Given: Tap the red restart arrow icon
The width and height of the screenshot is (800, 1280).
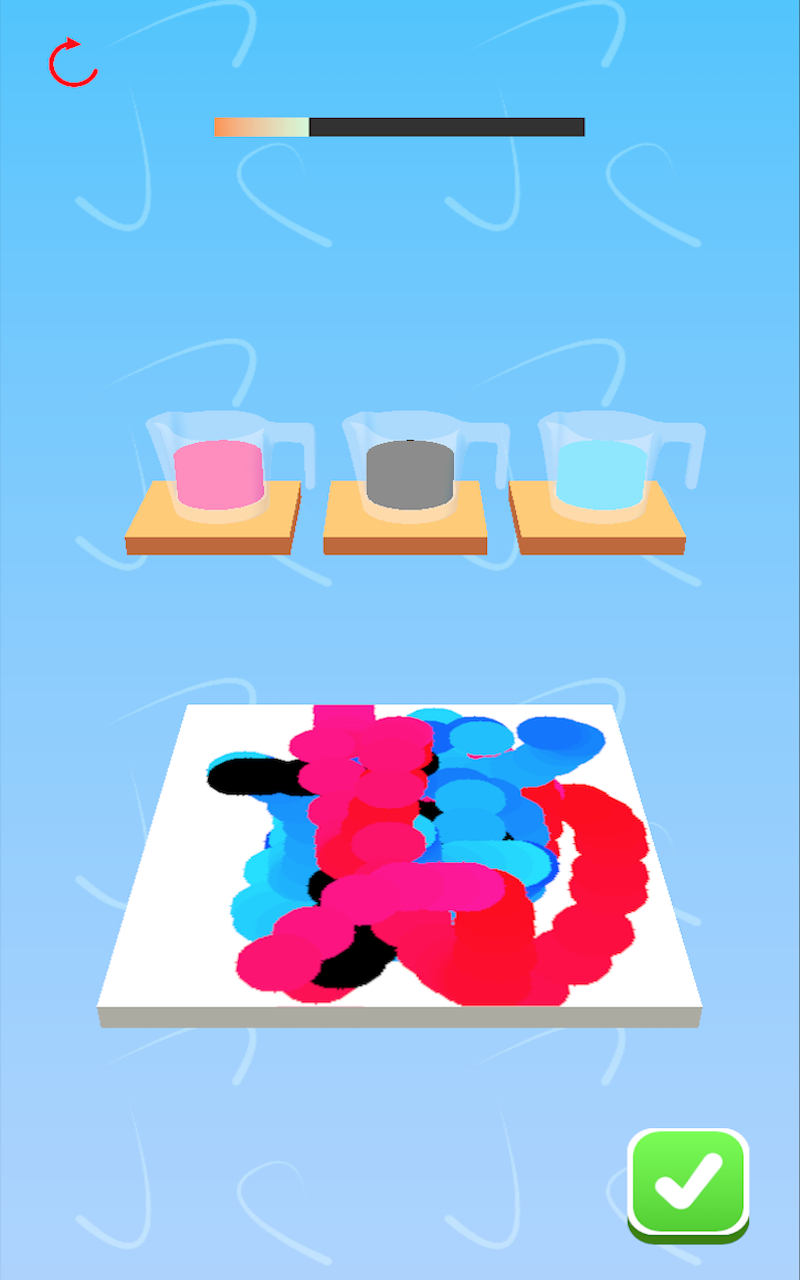Looking at the screenshot, I should tap(73, 63).
